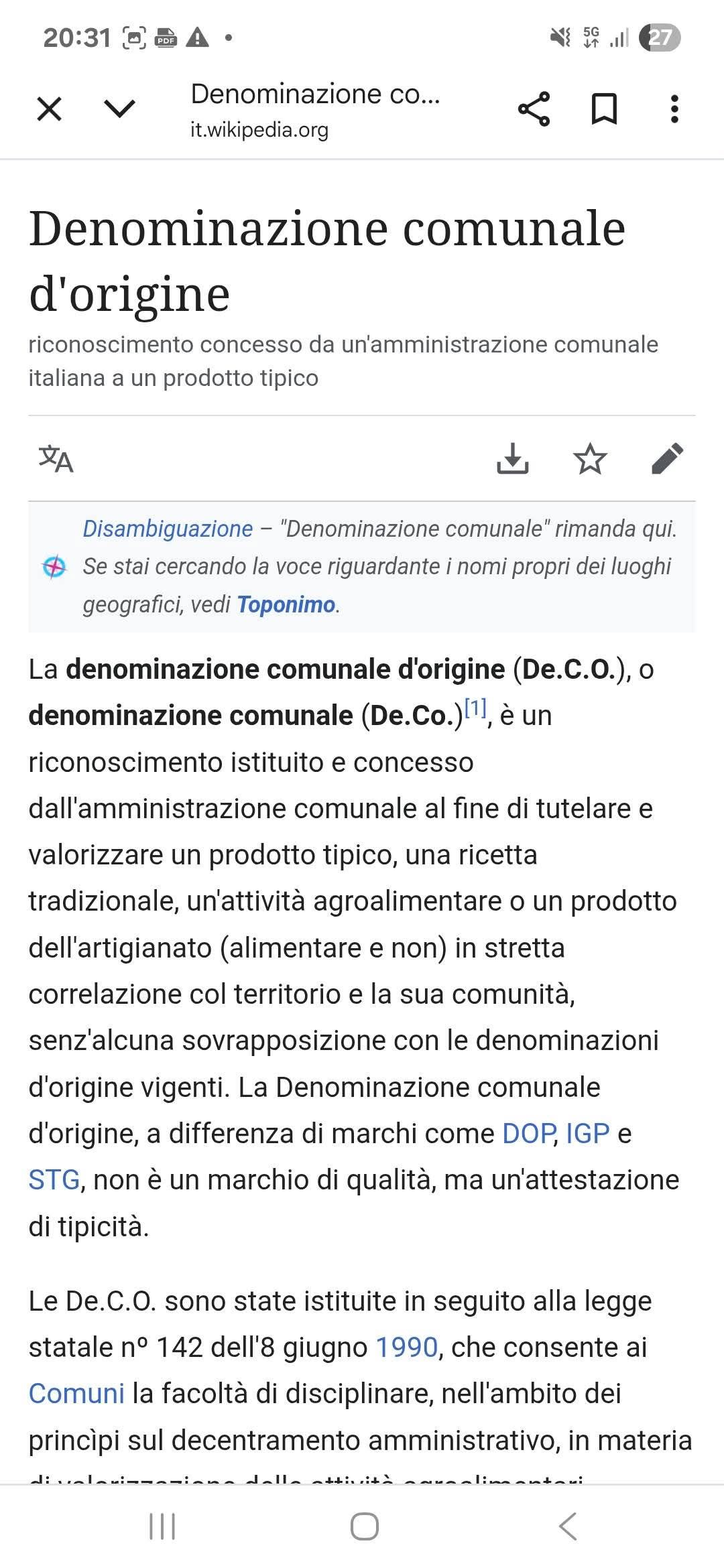Add article to watchlist star
Screen dimensions: 724x1568
click(x=590, y=459)
